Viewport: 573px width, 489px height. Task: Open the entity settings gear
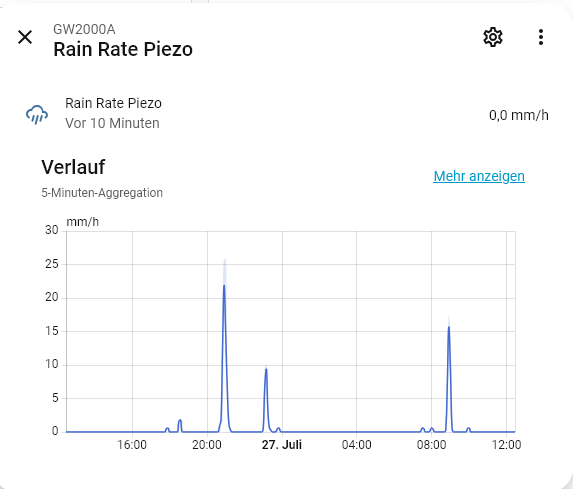pyautogui.click(x=493, y=37)
